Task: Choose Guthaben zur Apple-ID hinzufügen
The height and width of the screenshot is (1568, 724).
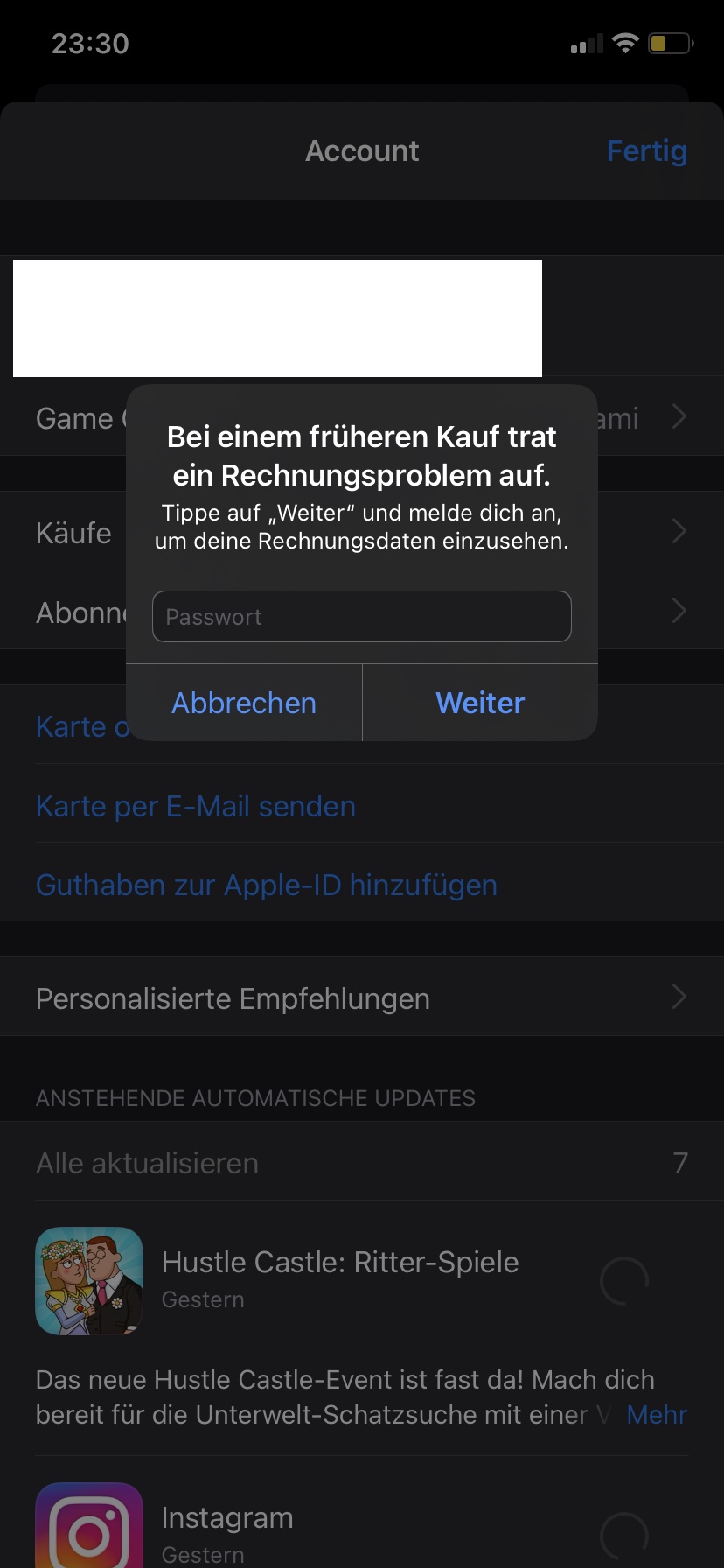Action: coord(267,885)
